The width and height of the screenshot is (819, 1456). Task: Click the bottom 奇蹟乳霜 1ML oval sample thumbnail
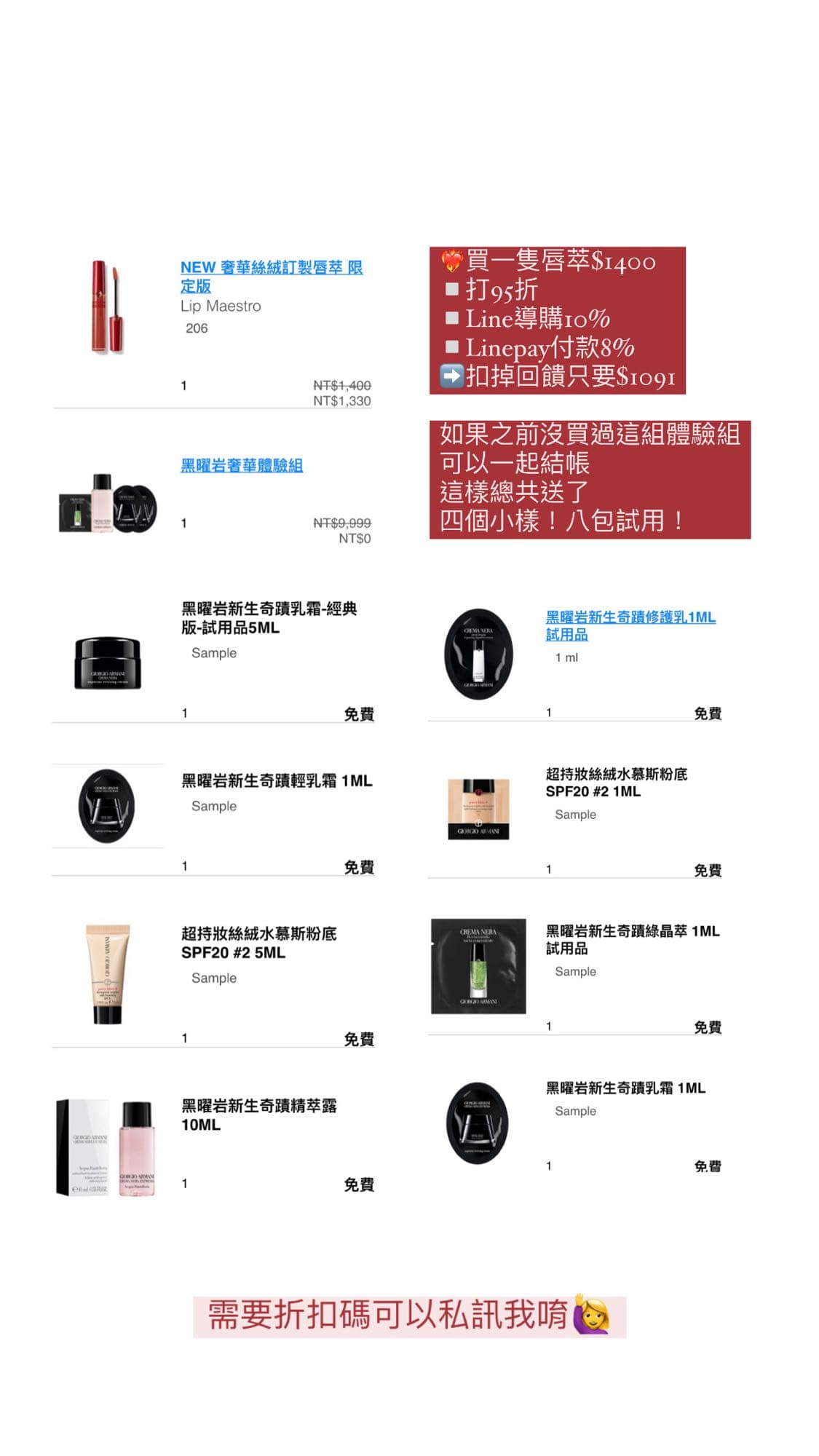(x=477, y=1121)
